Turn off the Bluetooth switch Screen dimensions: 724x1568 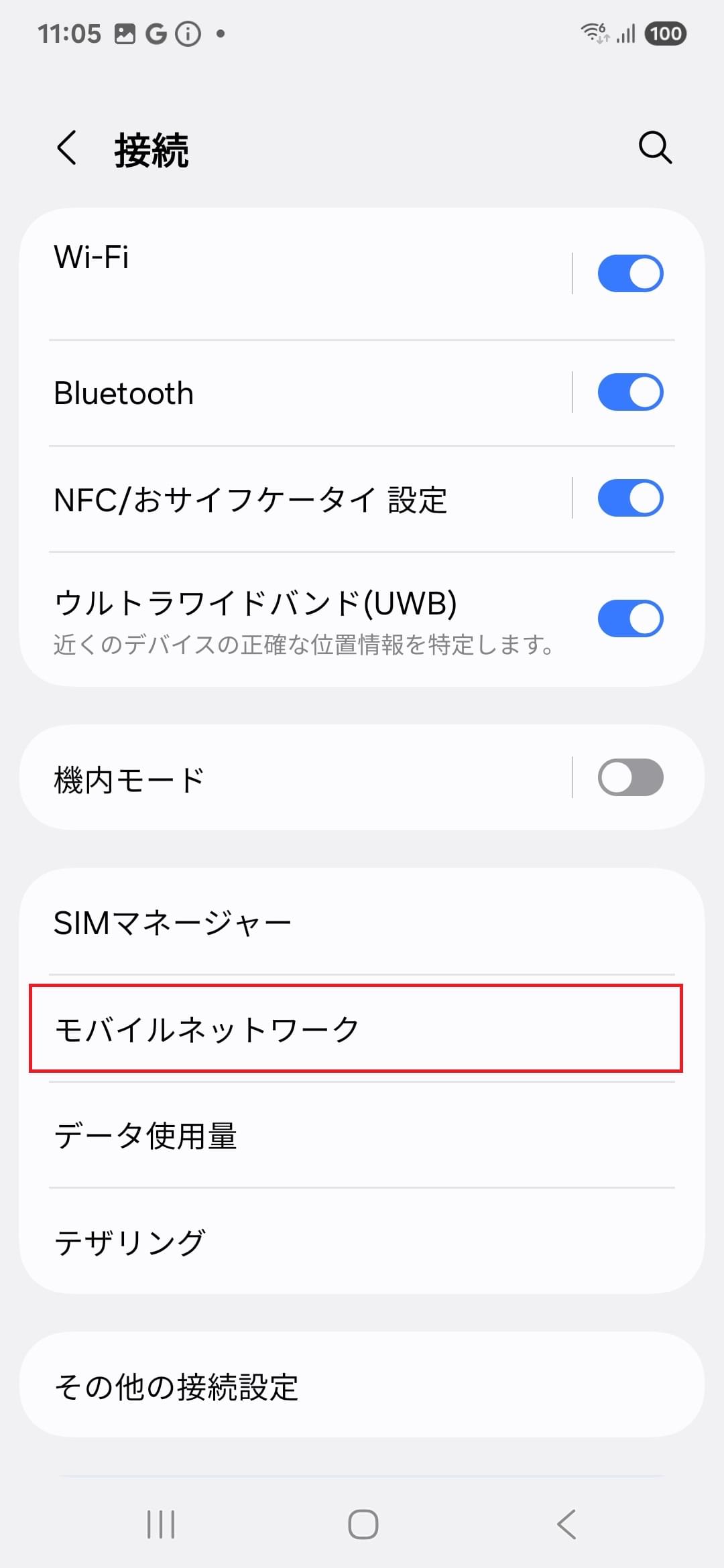pyautogui.click(x=629, y=392)
